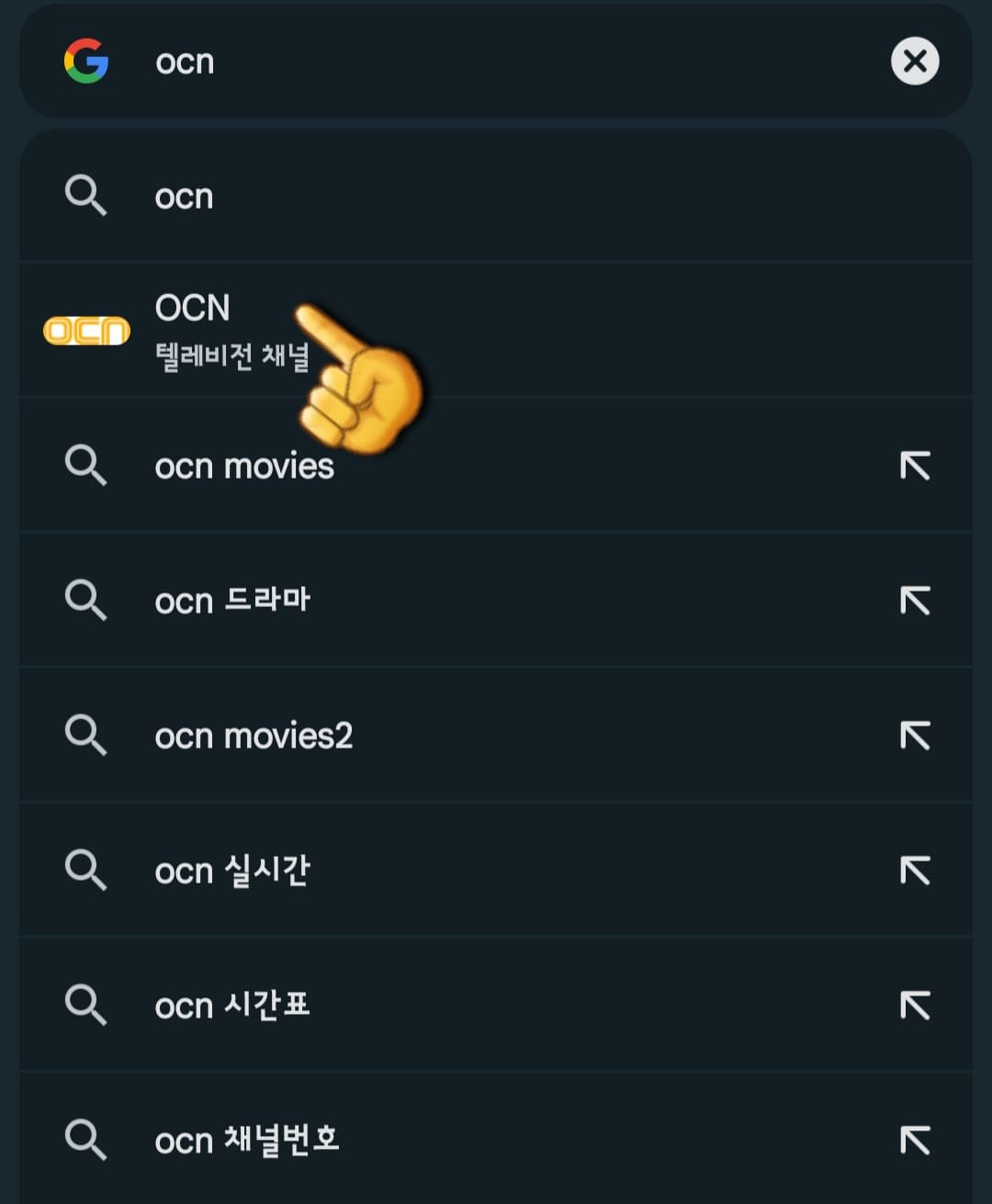This screenshot has height=1204, width=992.
Task: Insert "ocn movies" using its arrow icon
Action: tap(915, 466)
